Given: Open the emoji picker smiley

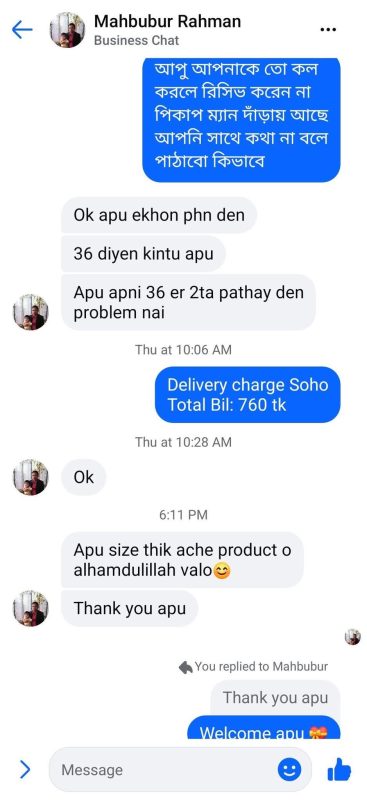Looking at the screenshot, I should pos(289,769).
